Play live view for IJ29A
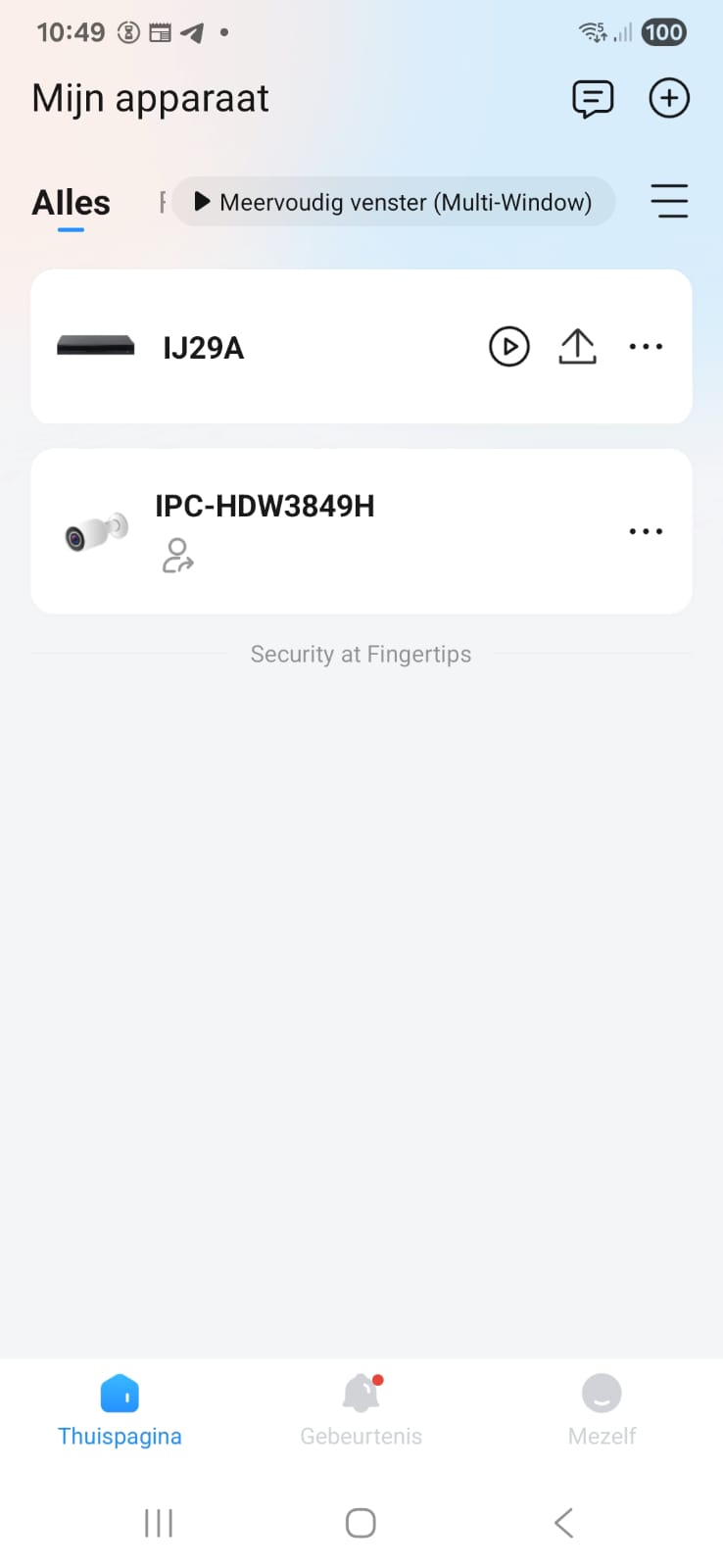 (x=509, y=347)
